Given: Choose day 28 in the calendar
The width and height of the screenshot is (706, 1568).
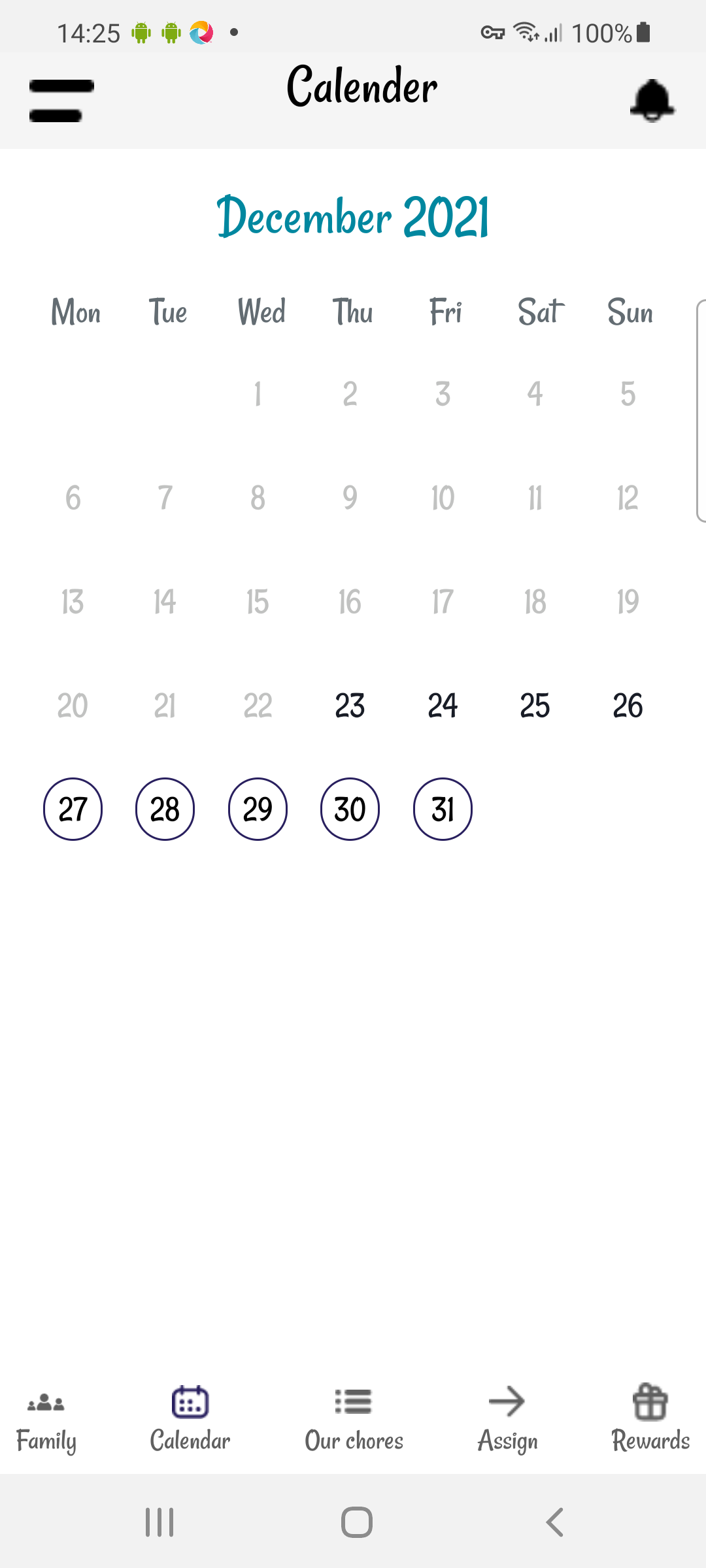Looking at the screenshot, I should 165,809.
